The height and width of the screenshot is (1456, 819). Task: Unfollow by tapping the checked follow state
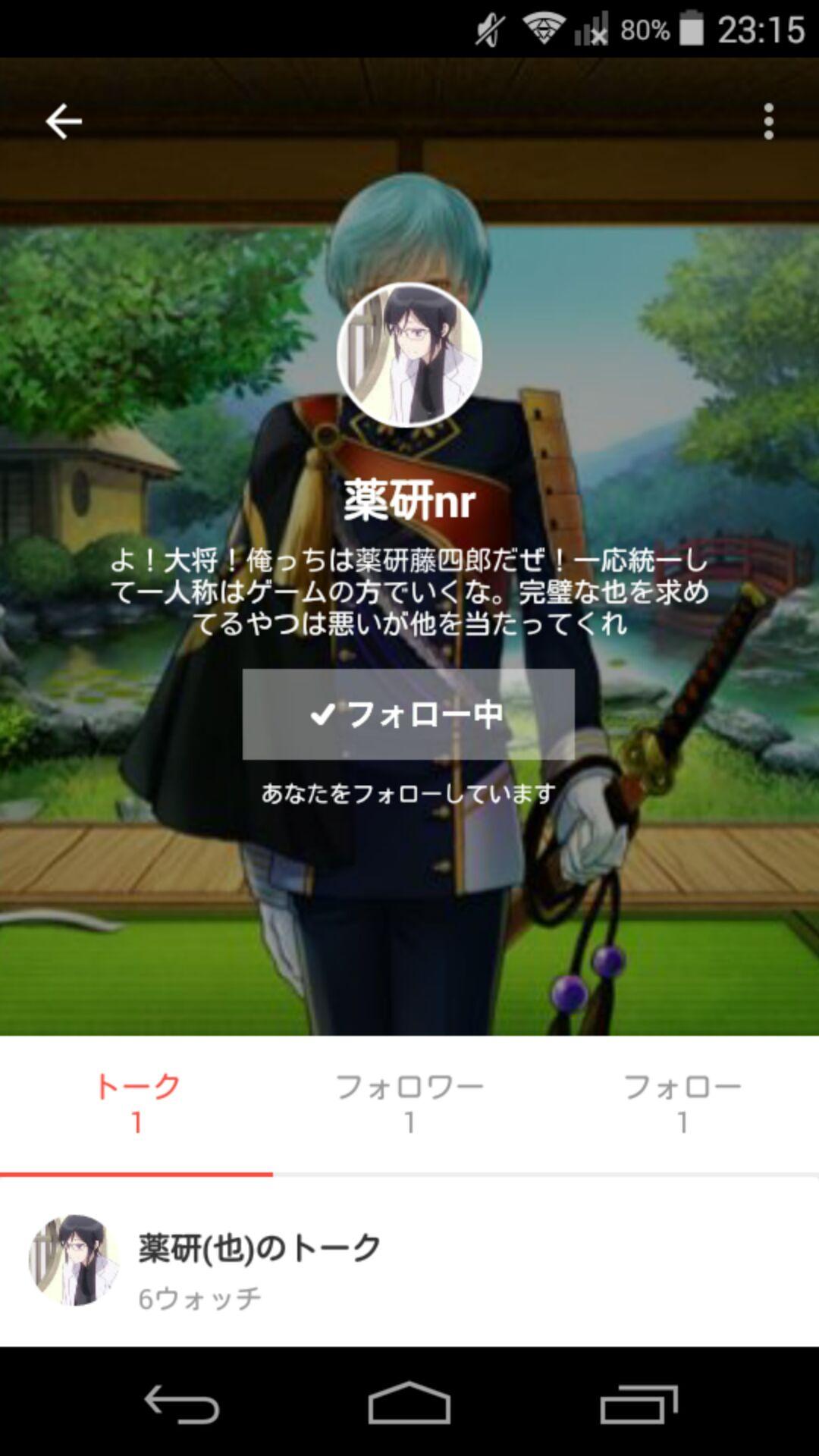409,713
